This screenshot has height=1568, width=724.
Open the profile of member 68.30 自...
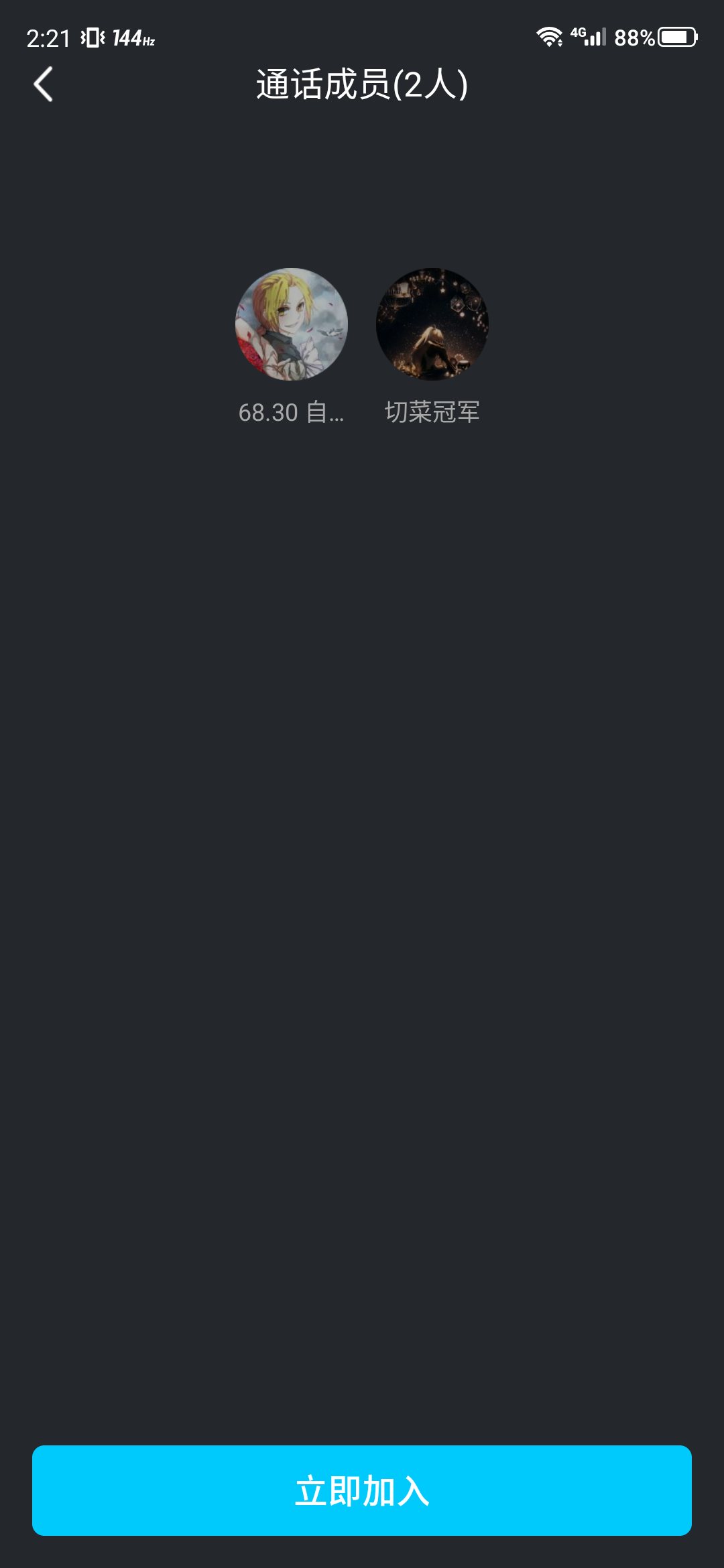pyautogui.click(x=292, y=324)
